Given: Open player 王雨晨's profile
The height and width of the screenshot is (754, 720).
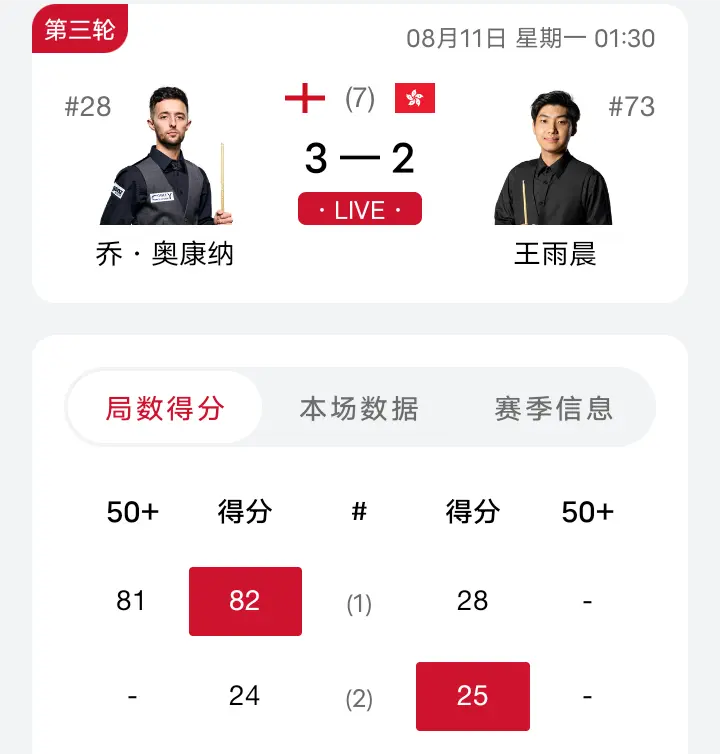Looking at the screenshot, I should (x=553, y=160).
